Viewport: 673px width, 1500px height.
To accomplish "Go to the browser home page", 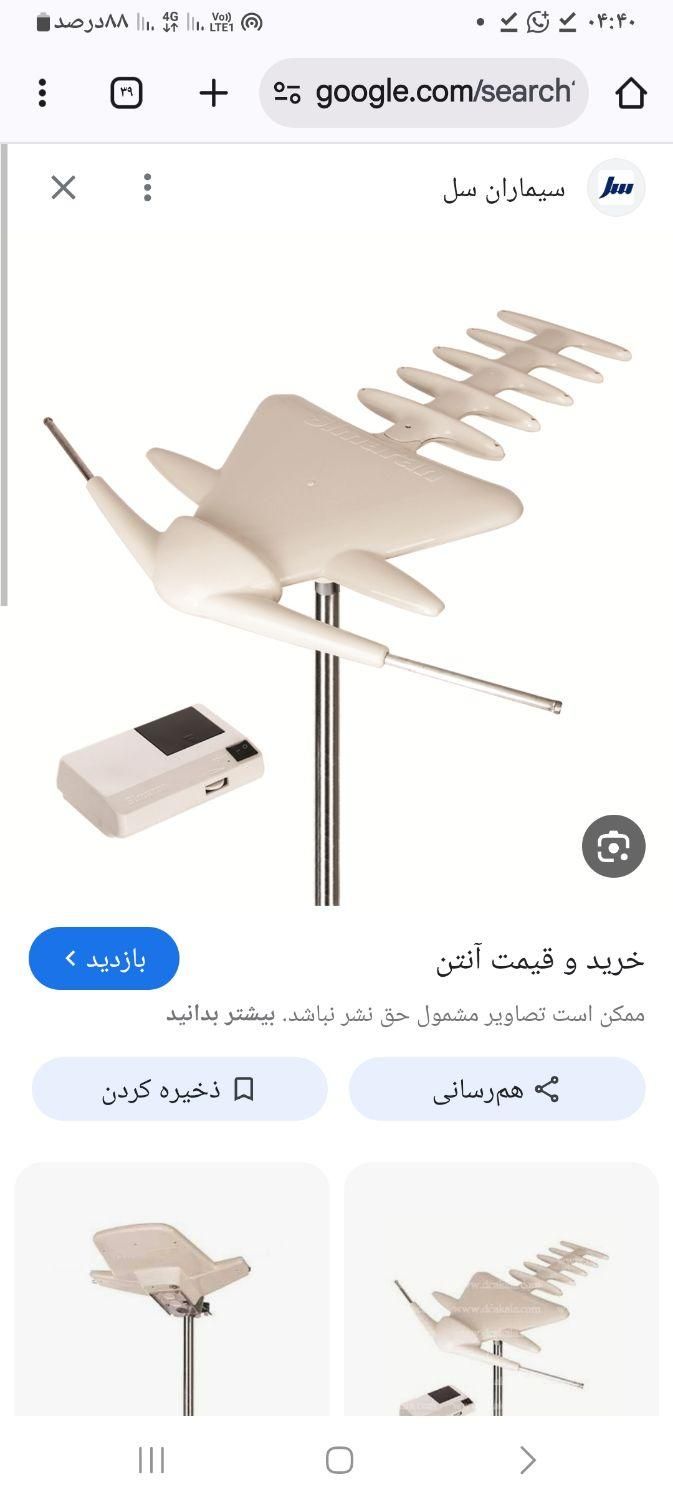I will [x=630, y=94].
